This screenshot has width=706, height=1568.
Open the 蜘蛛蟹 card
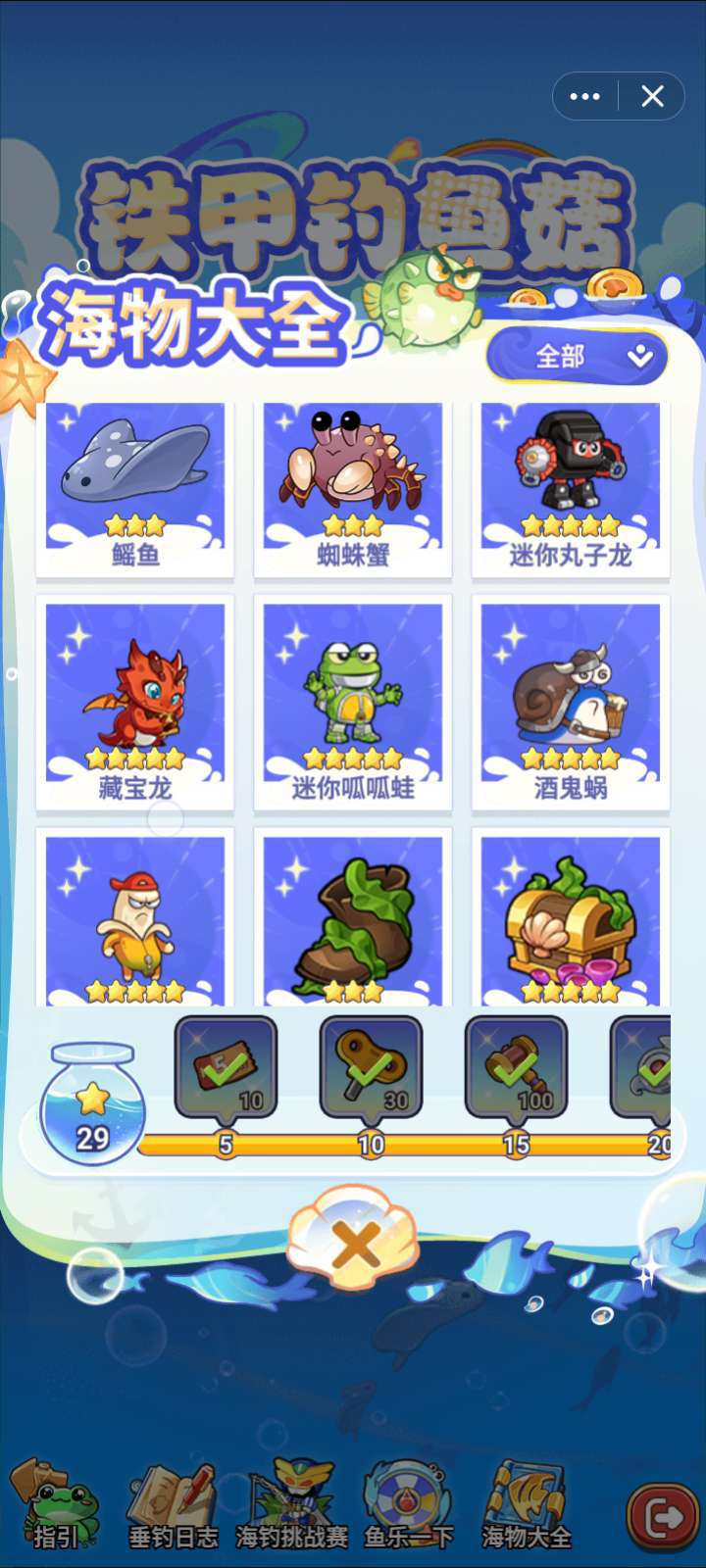(x=353, y=488)
